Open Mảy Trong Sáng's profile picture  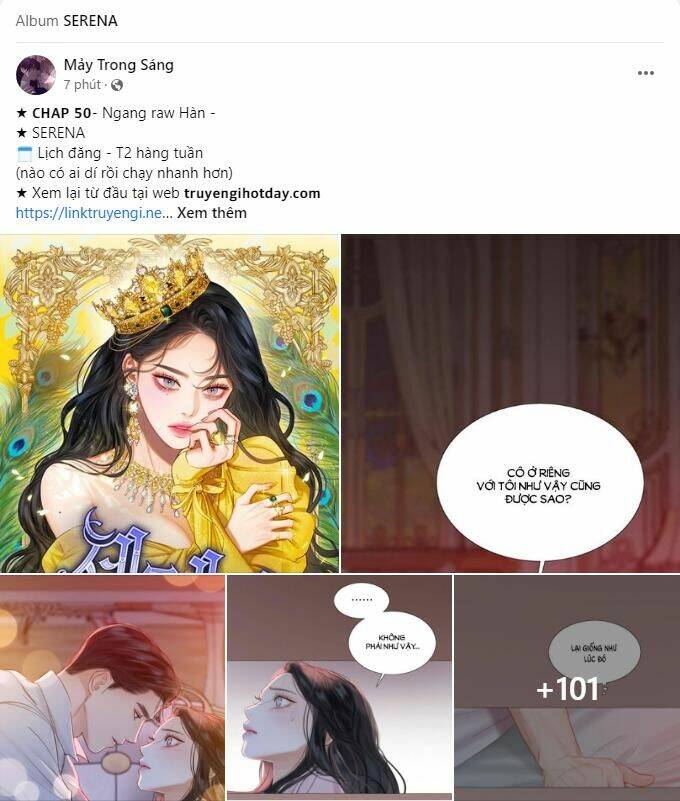(x=36, y=75)
